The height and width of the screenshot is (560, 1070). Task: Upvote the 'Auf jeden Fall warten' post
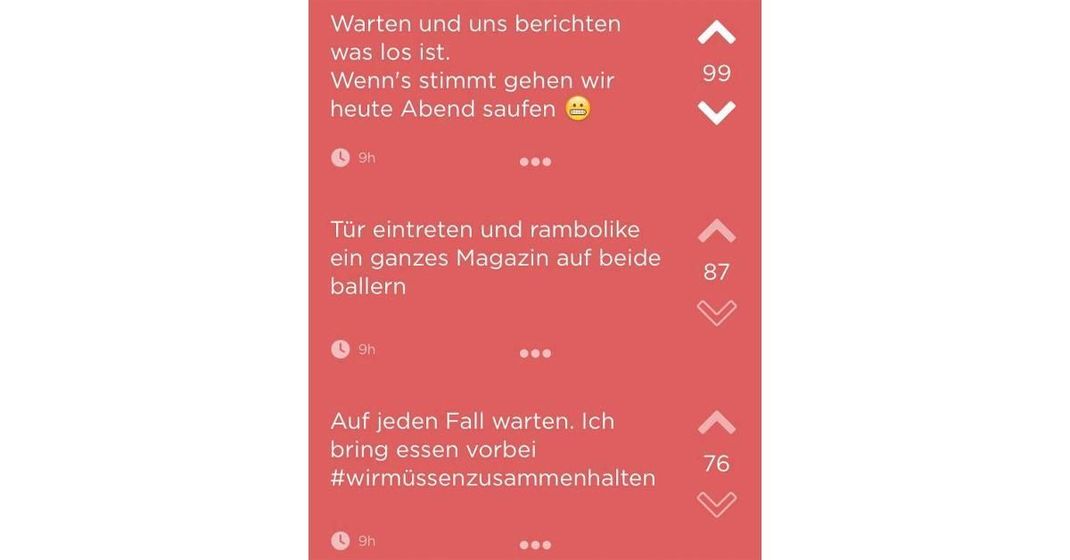(716, 423)
